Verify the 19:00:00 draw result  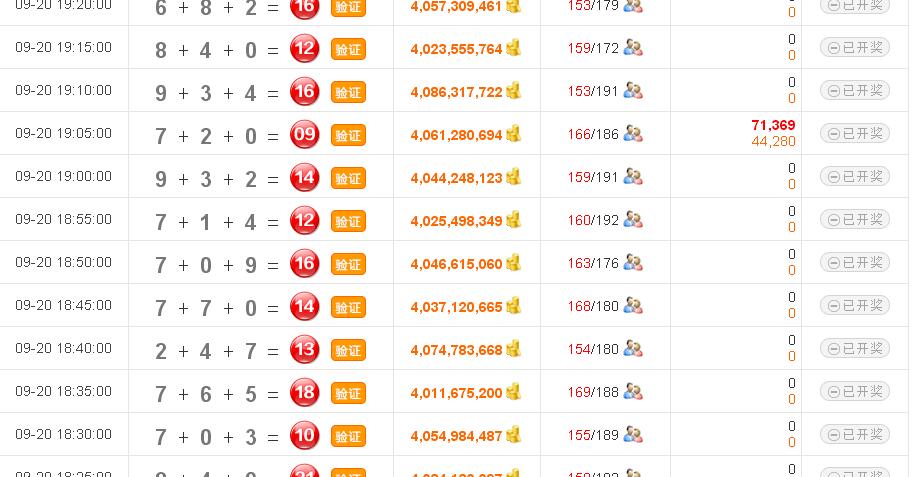click(348, 178)
